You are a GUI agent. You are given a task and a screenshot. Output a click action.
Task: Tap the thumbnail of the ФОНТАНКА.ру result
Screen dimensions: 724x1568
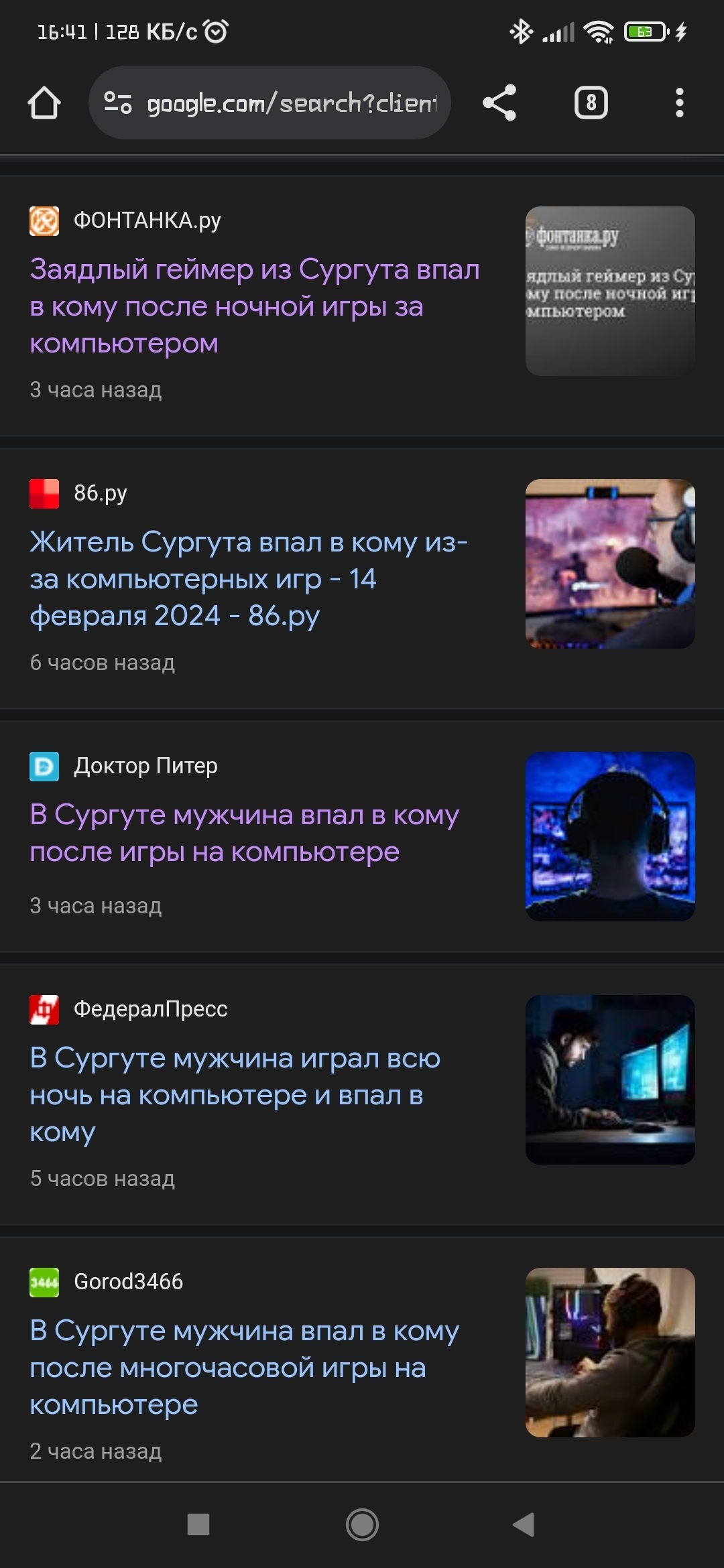(x=610, y=291)
